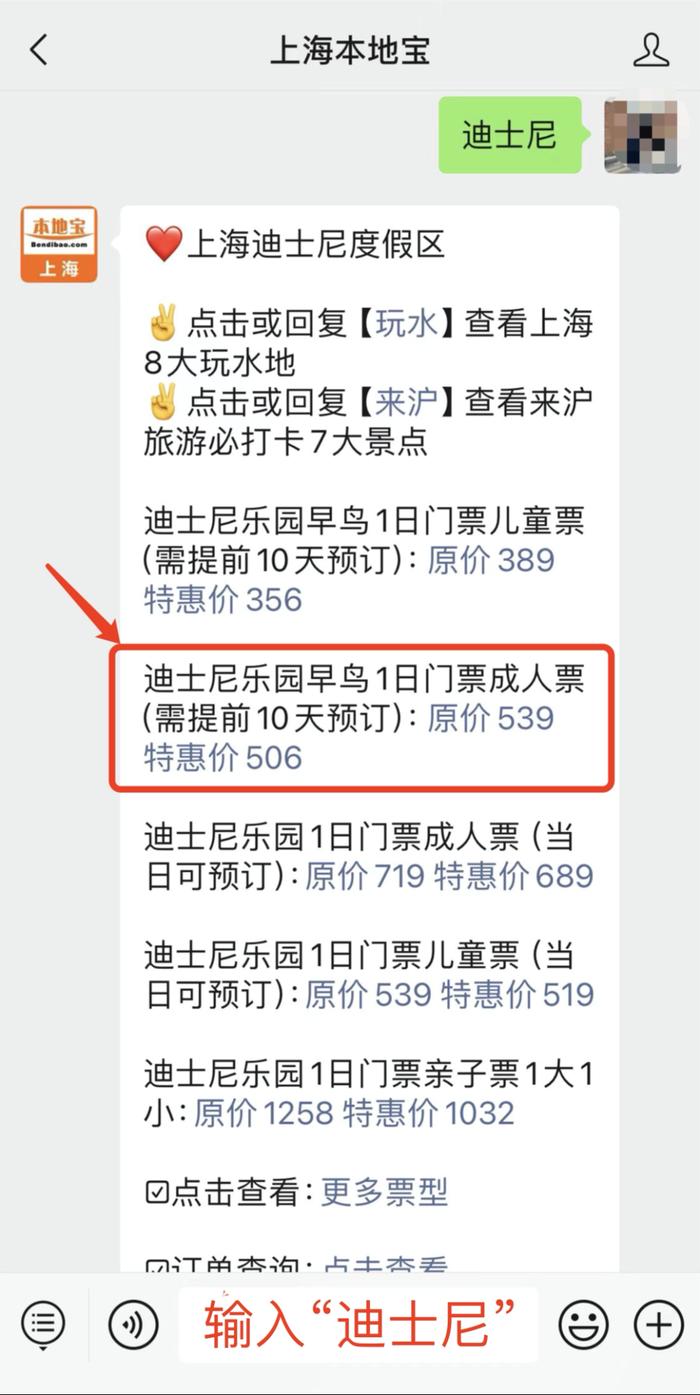This screenshot has height=1395, width=700.
Task: Tap my own avatar beside 迪士尼 message
Action: [642, 135]
